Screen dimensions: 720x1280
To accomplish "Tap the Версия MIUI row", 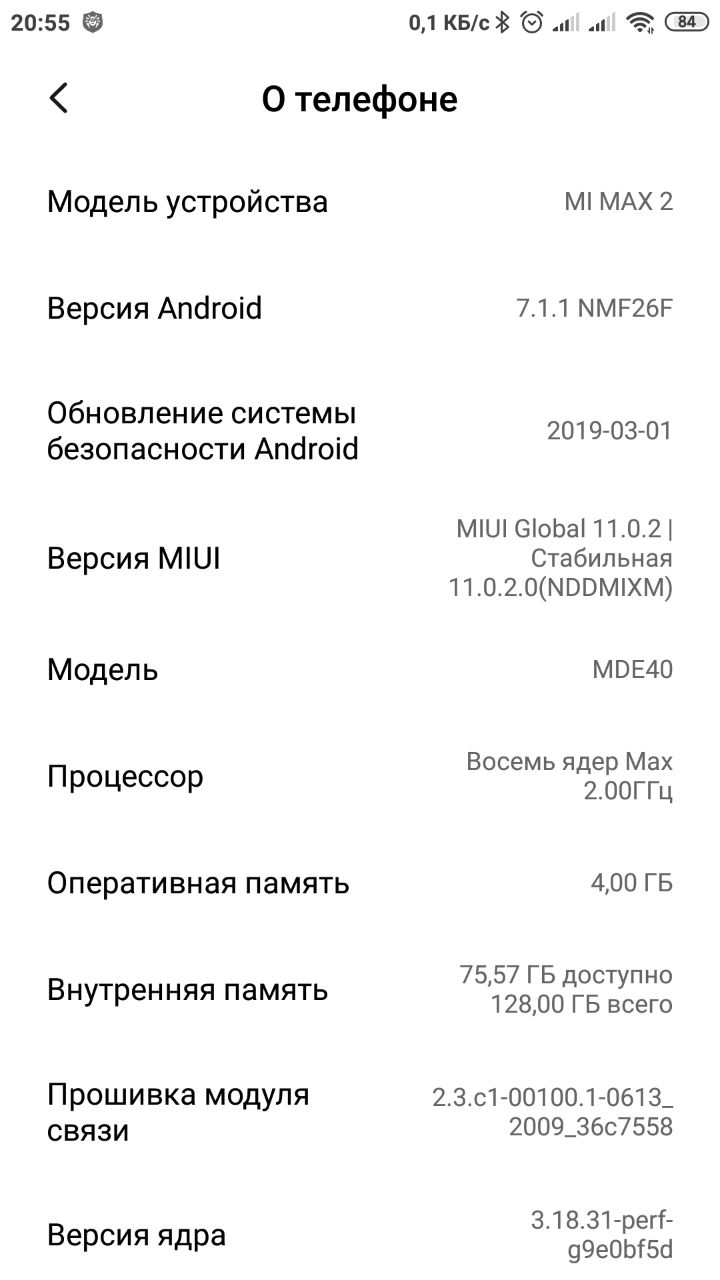I will point(360,558).
